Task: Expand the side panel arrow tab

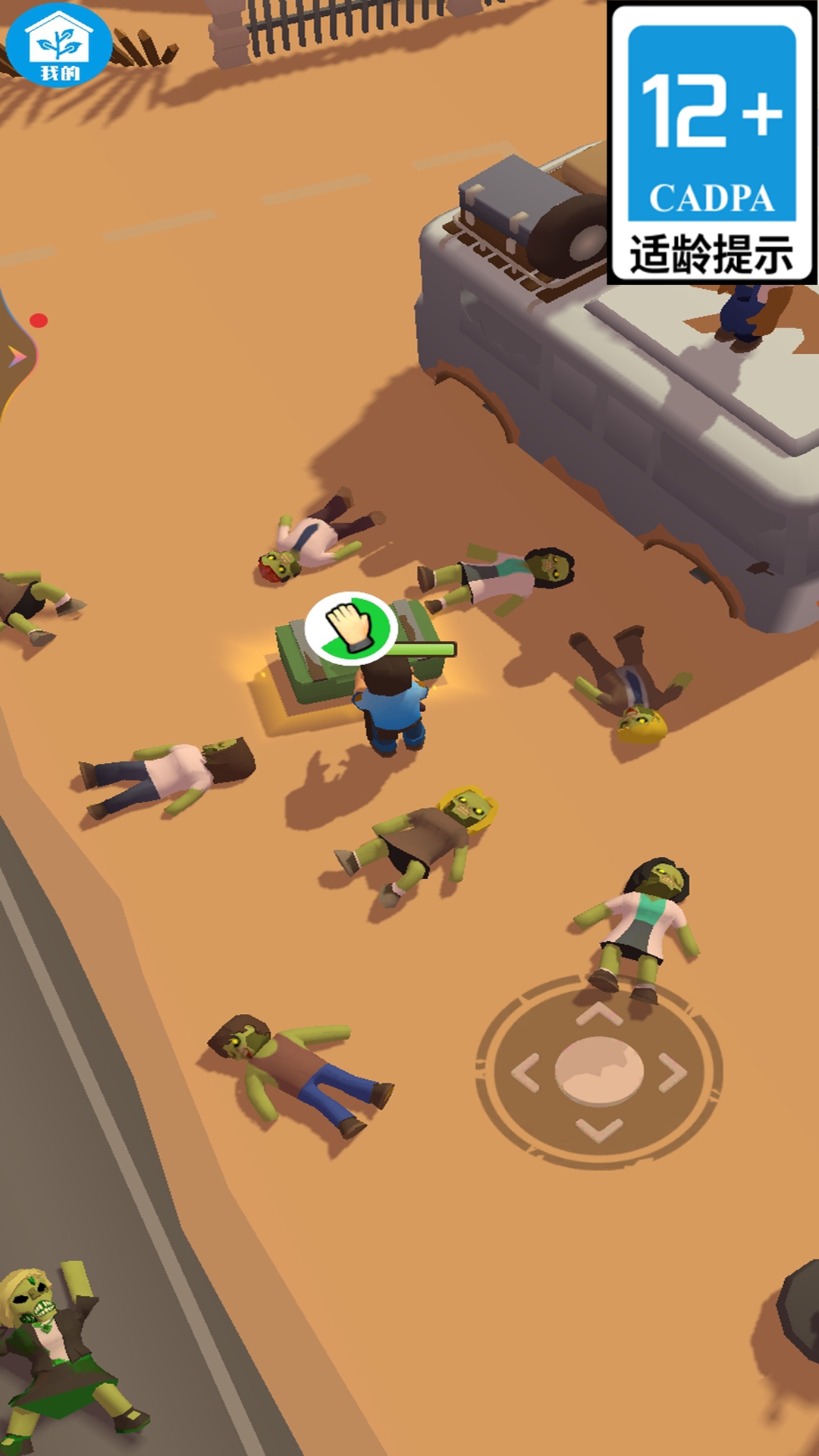Action: click(x=17, y=356)
